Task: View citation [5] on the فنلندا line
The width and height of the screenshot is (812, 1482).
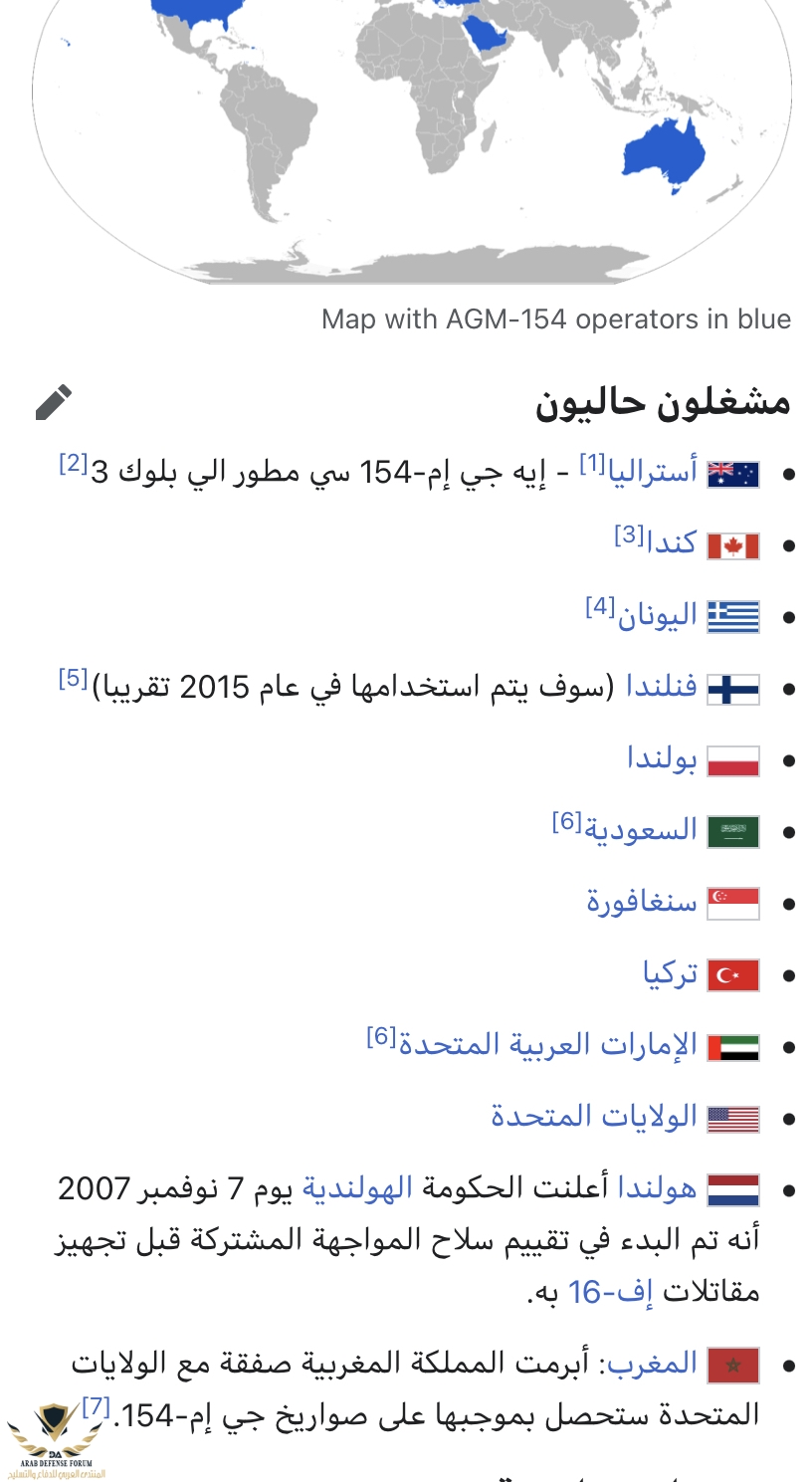Action: pos(73,679)
